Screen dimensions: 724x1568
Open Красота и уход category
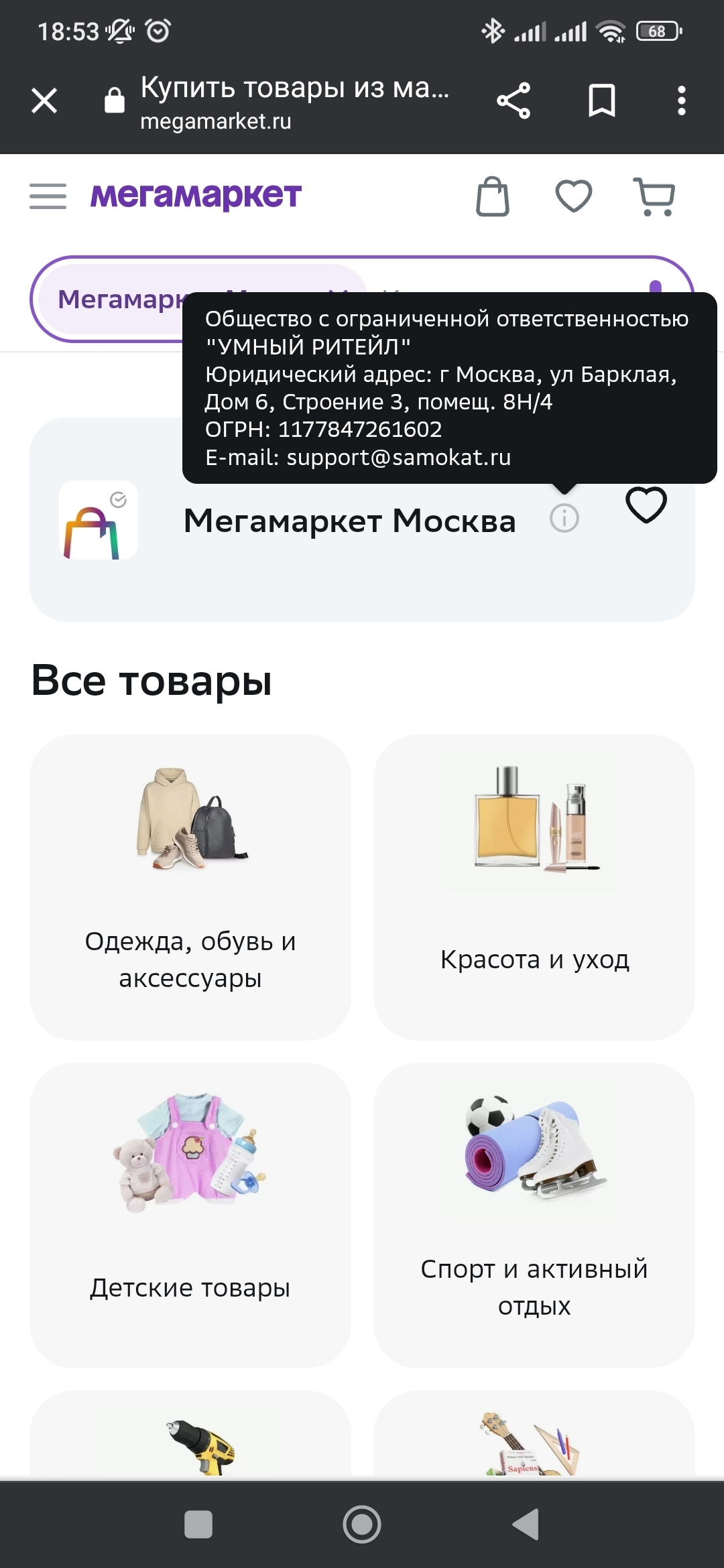[534, 887]
